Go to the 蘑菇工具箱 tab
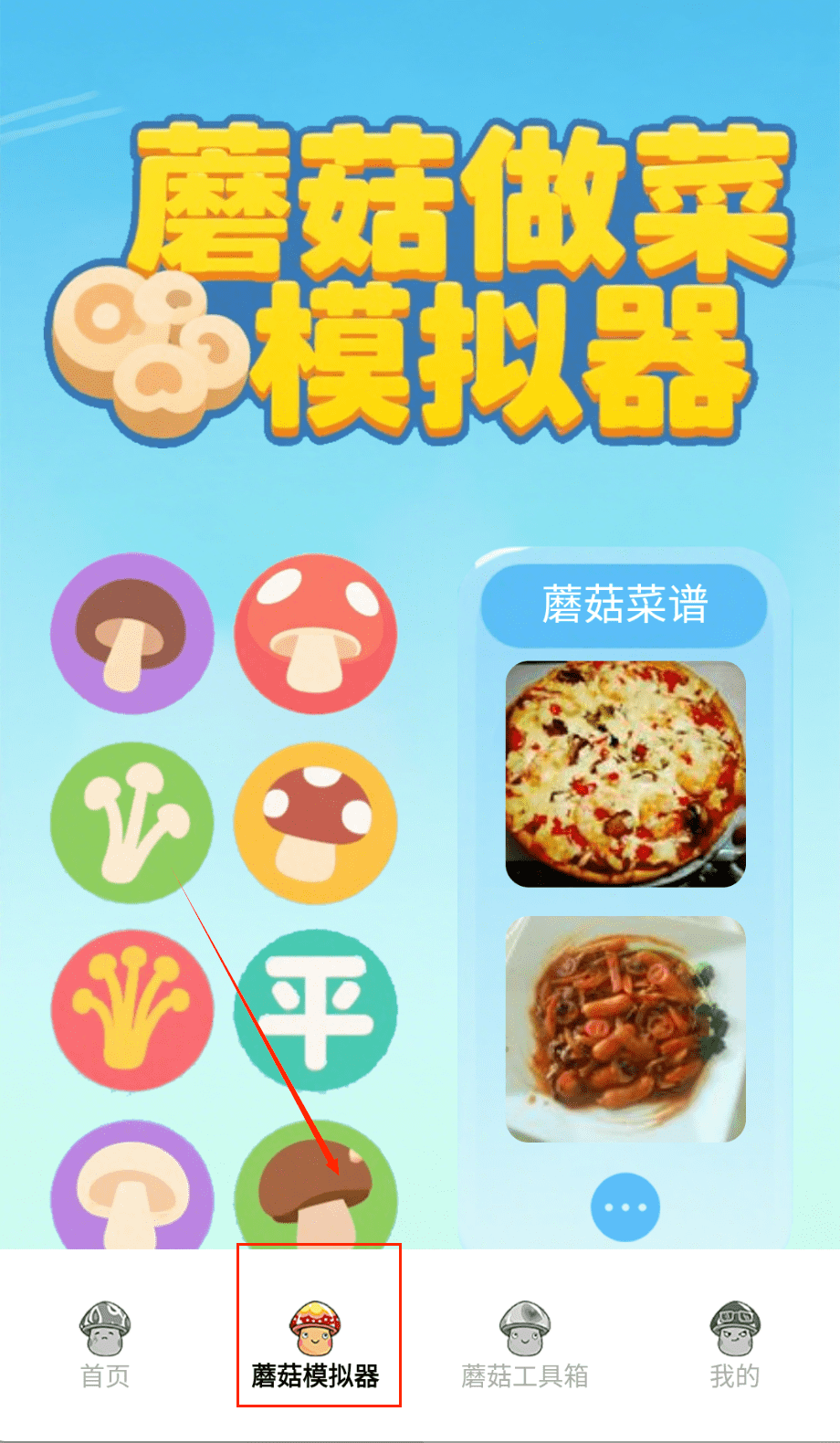840x1443 pixels. pyautogui.click(x=525, y=1344)
